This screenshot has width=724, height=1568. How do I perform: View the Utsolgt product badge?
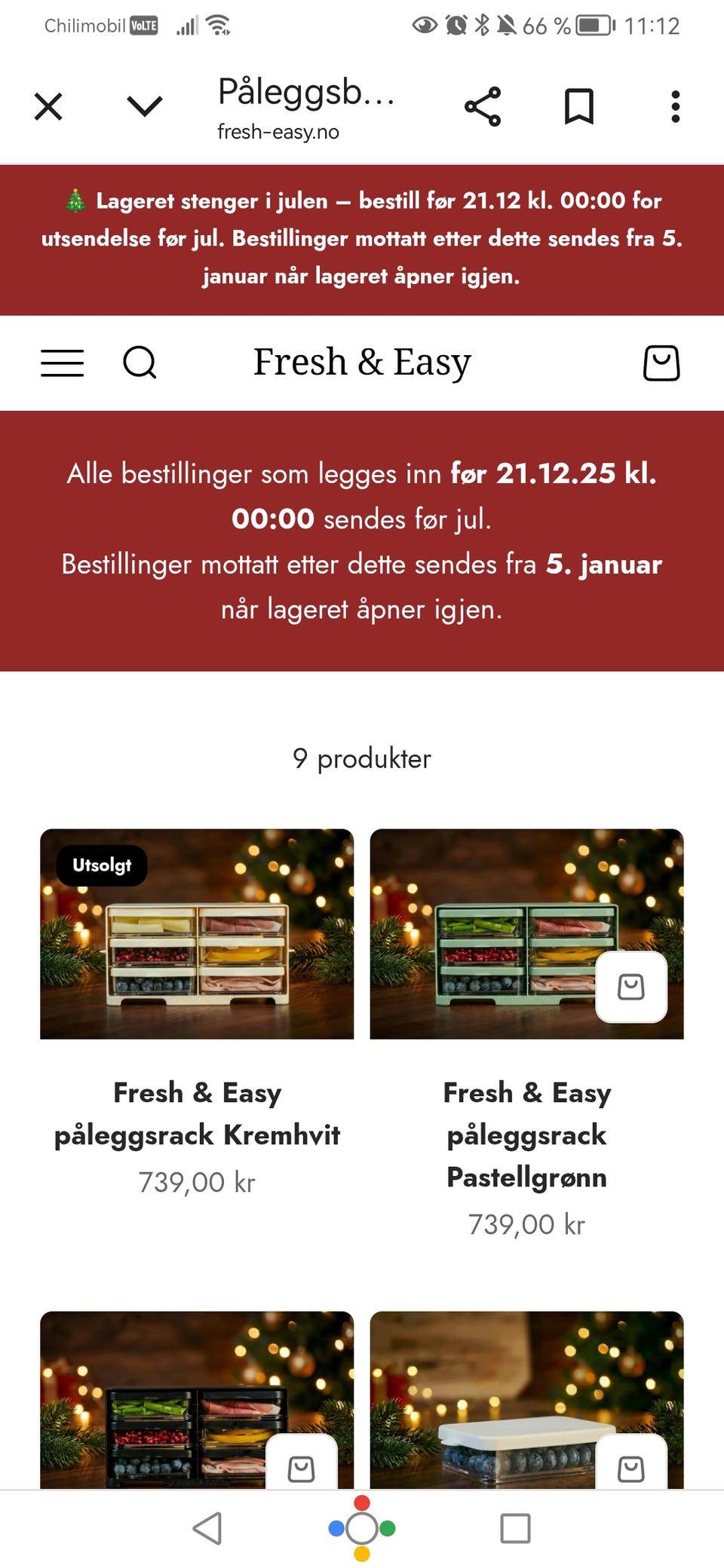pyautogui.click(x=100, y=865)
